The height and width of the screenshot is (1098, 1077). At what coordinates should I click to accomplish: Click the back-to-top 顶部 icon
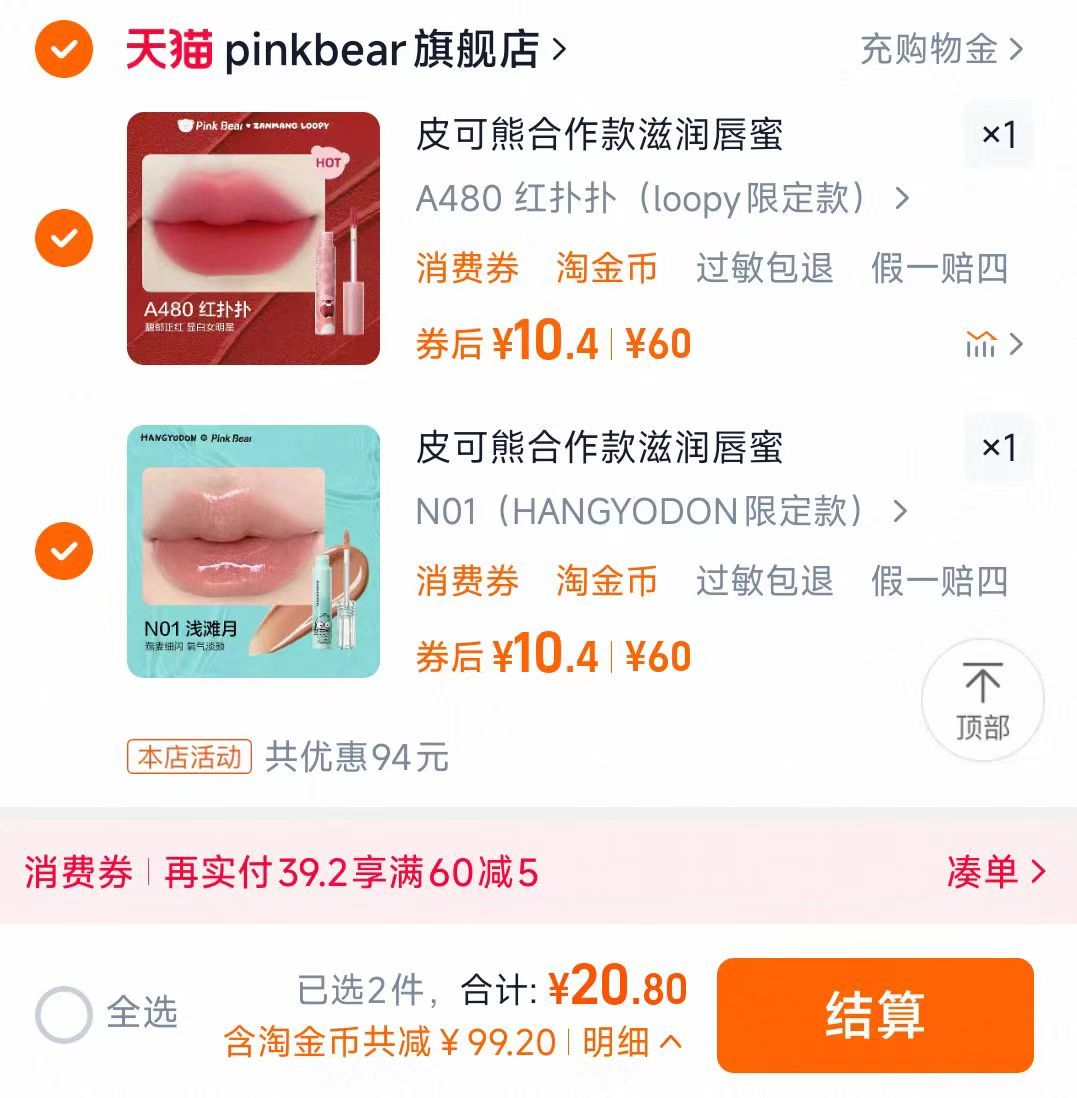tap(982, 701)
